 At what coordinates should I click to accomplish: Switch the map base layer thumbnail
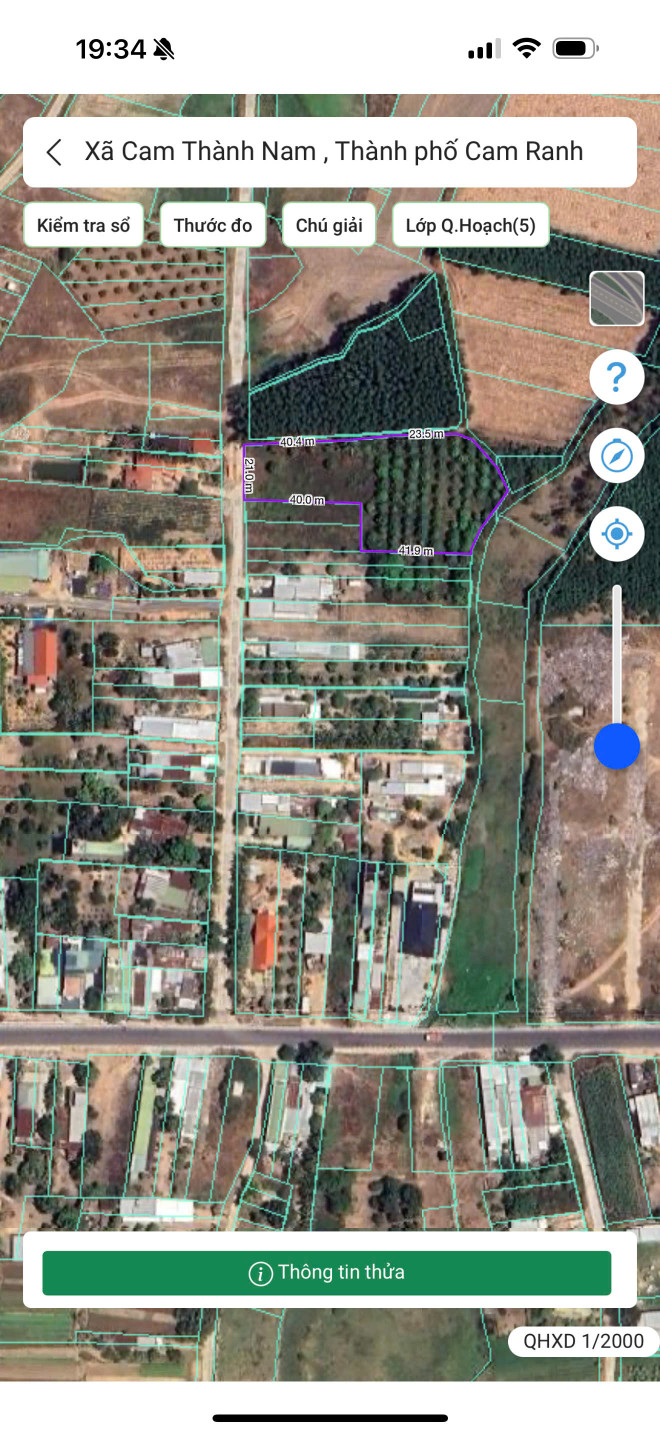617,299
